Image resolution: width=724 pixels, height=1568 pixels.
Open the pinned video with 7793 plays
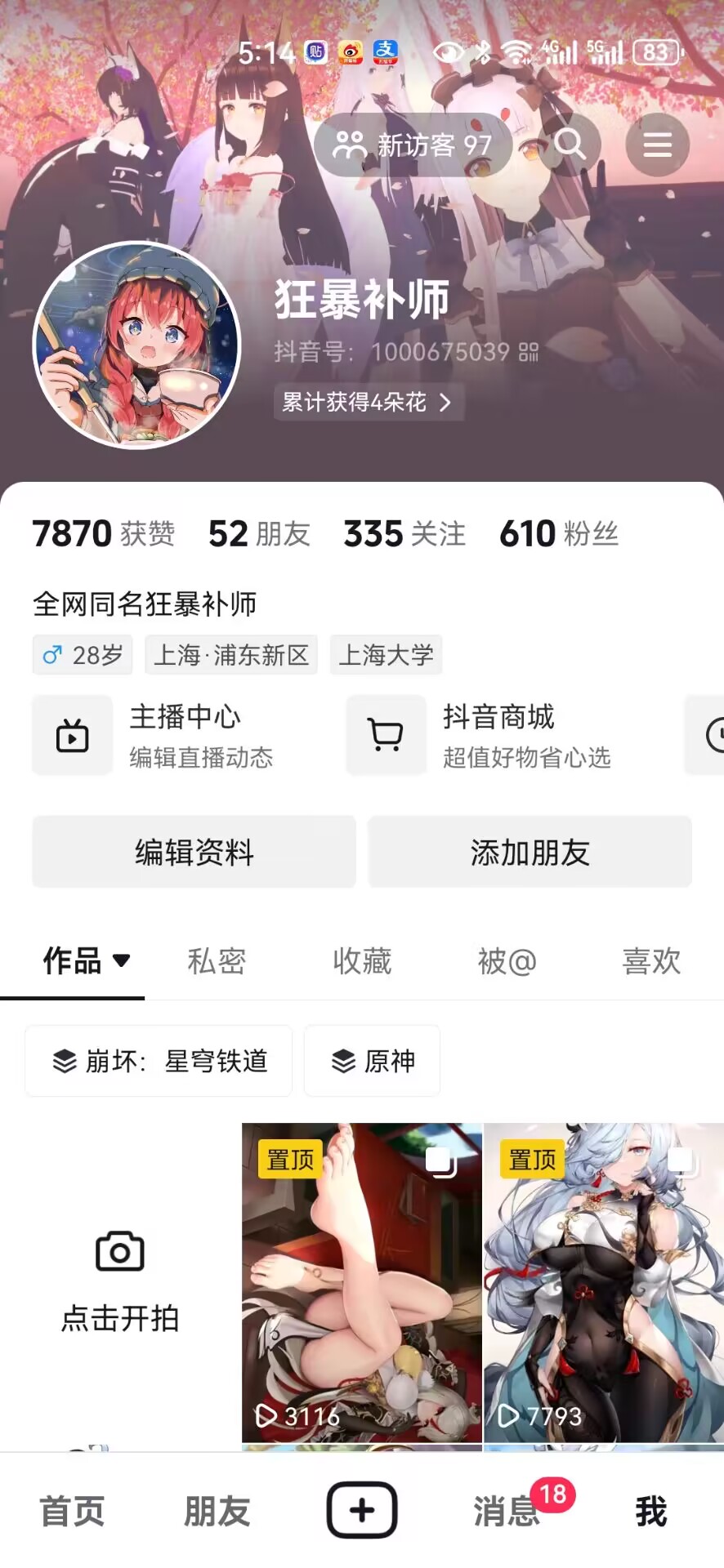(603, 1282)
